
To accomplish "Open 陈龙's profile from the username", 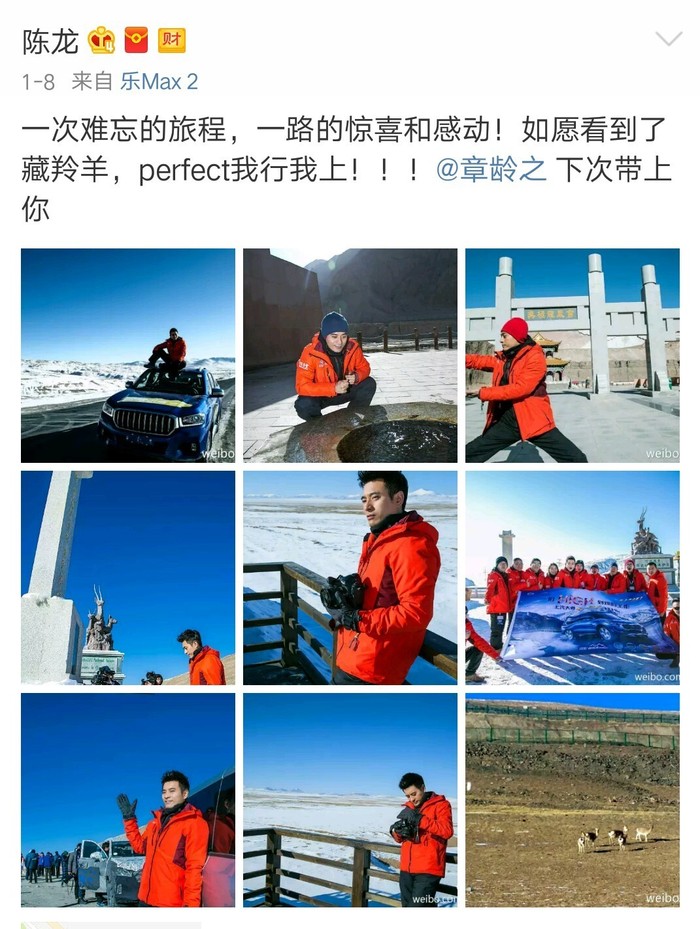I will pyautogui.click(x=50, y=41).
